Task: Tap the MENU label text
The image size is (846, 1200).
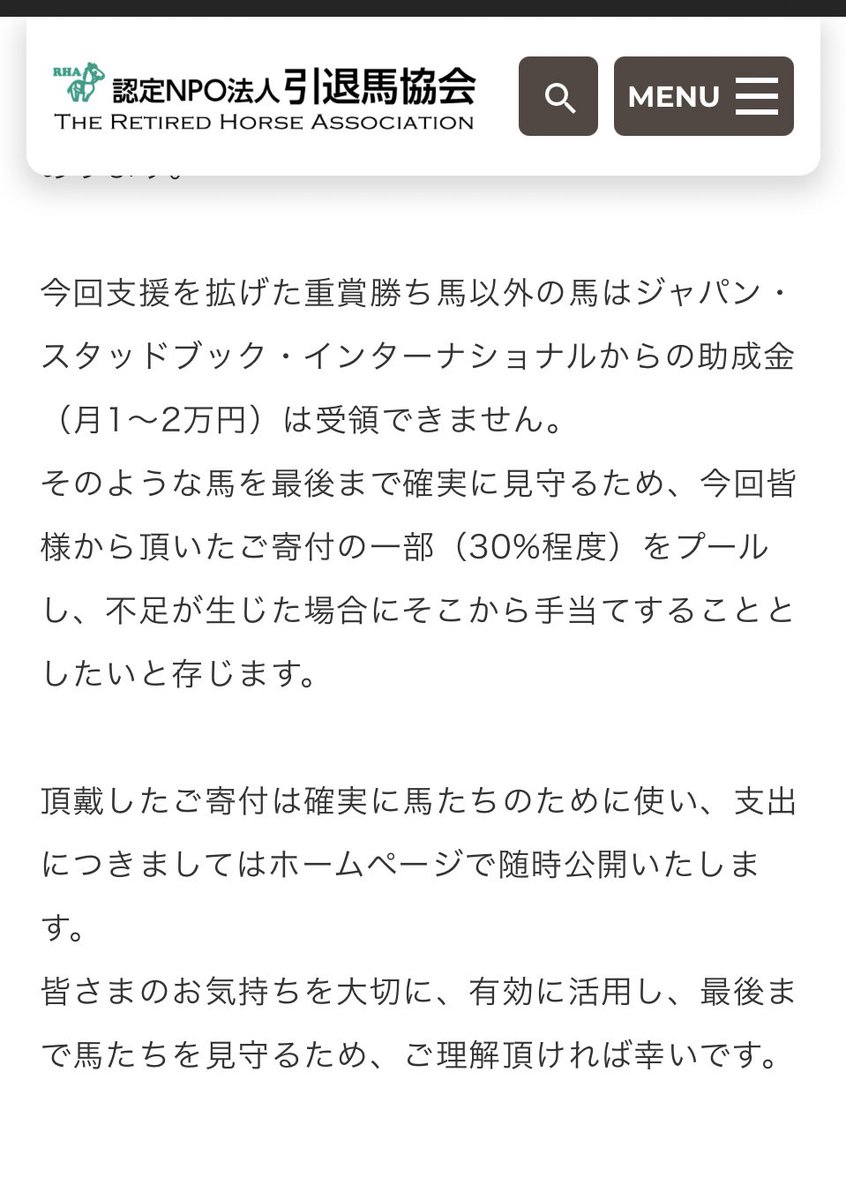Action: [x=672, y=96]
